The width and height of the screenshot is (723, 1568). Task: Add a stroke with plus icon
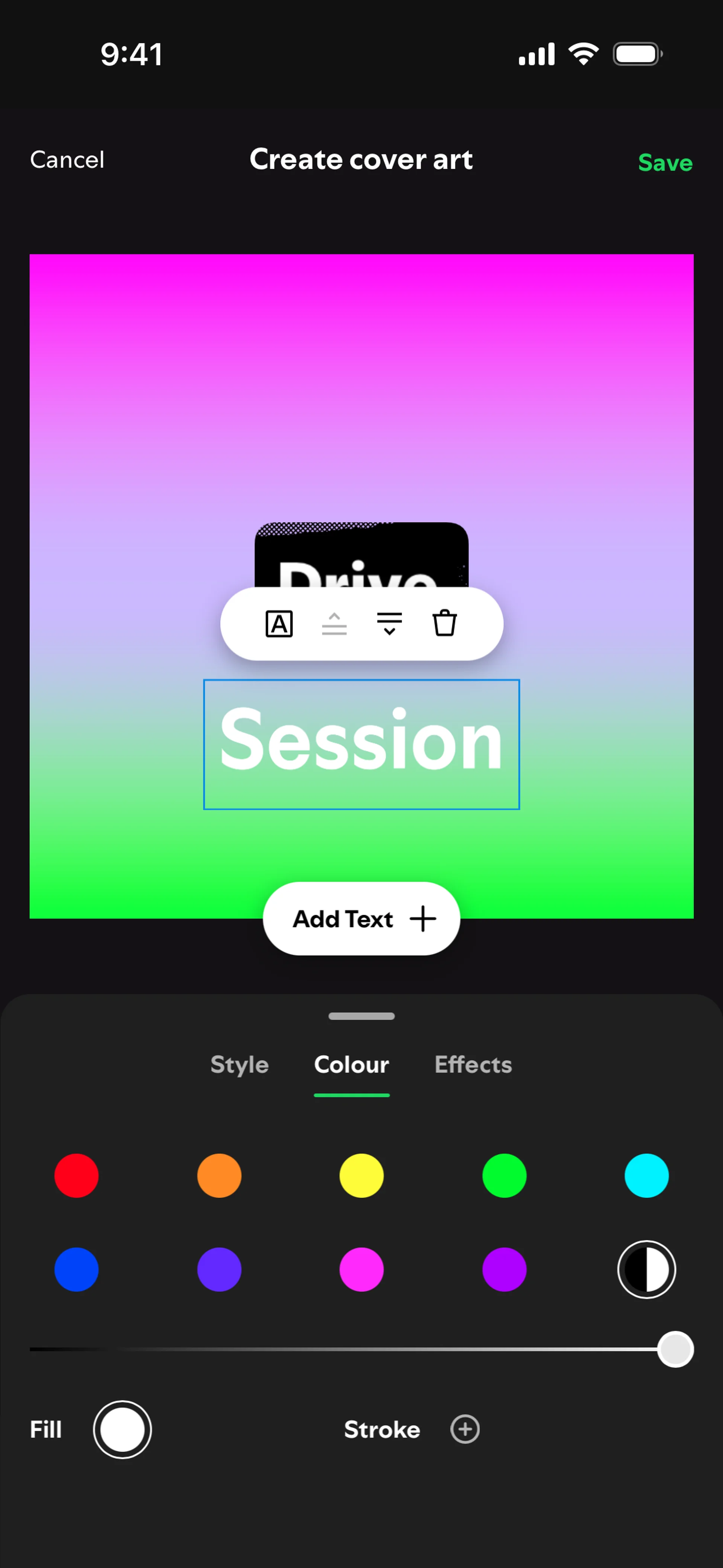tap(465, 1429)
